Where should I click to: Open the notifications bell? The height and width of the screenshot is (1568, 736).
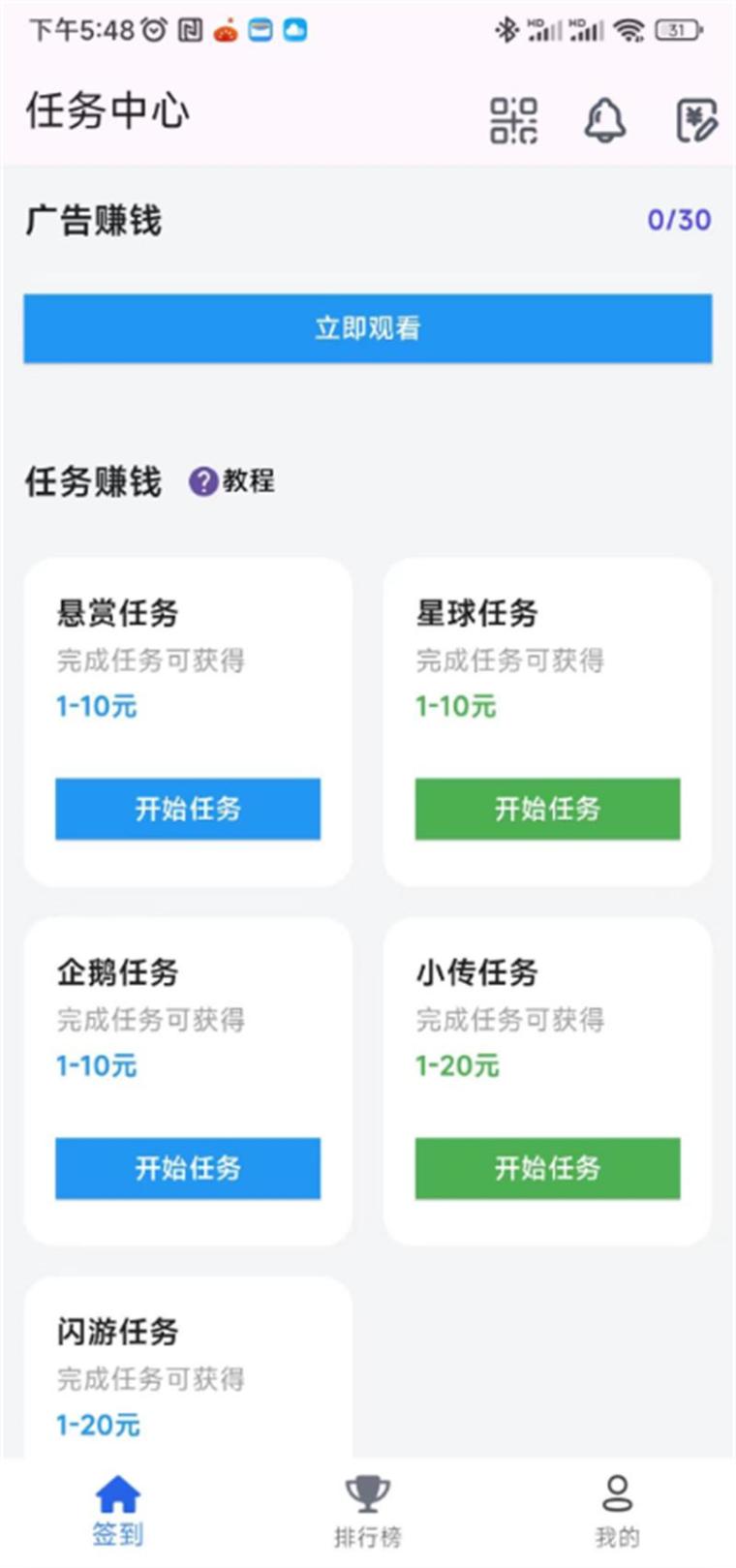tap(605, 121)
